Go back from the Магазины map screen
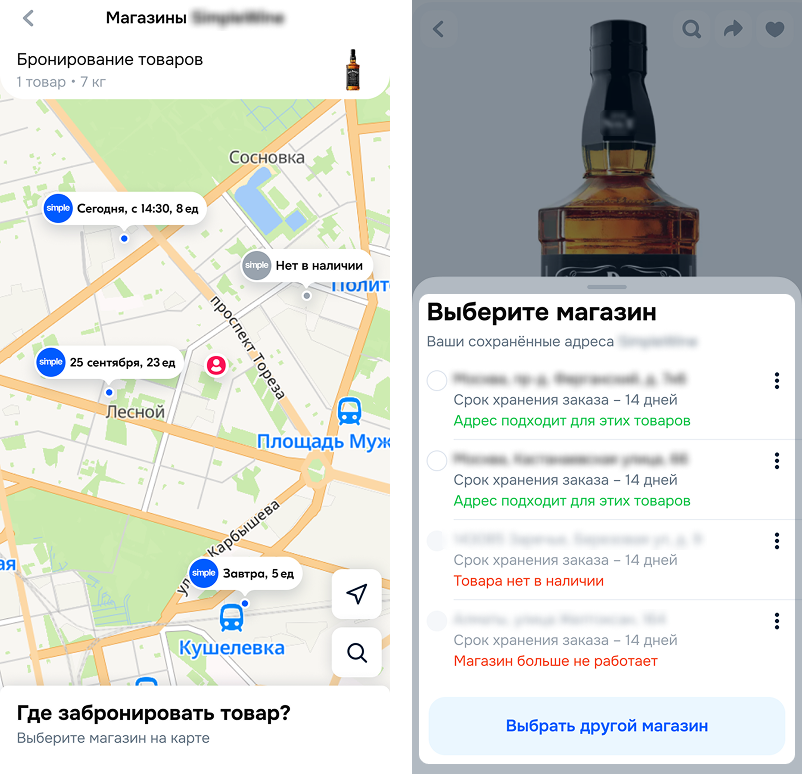802x774 pixels. pos(28,18)
